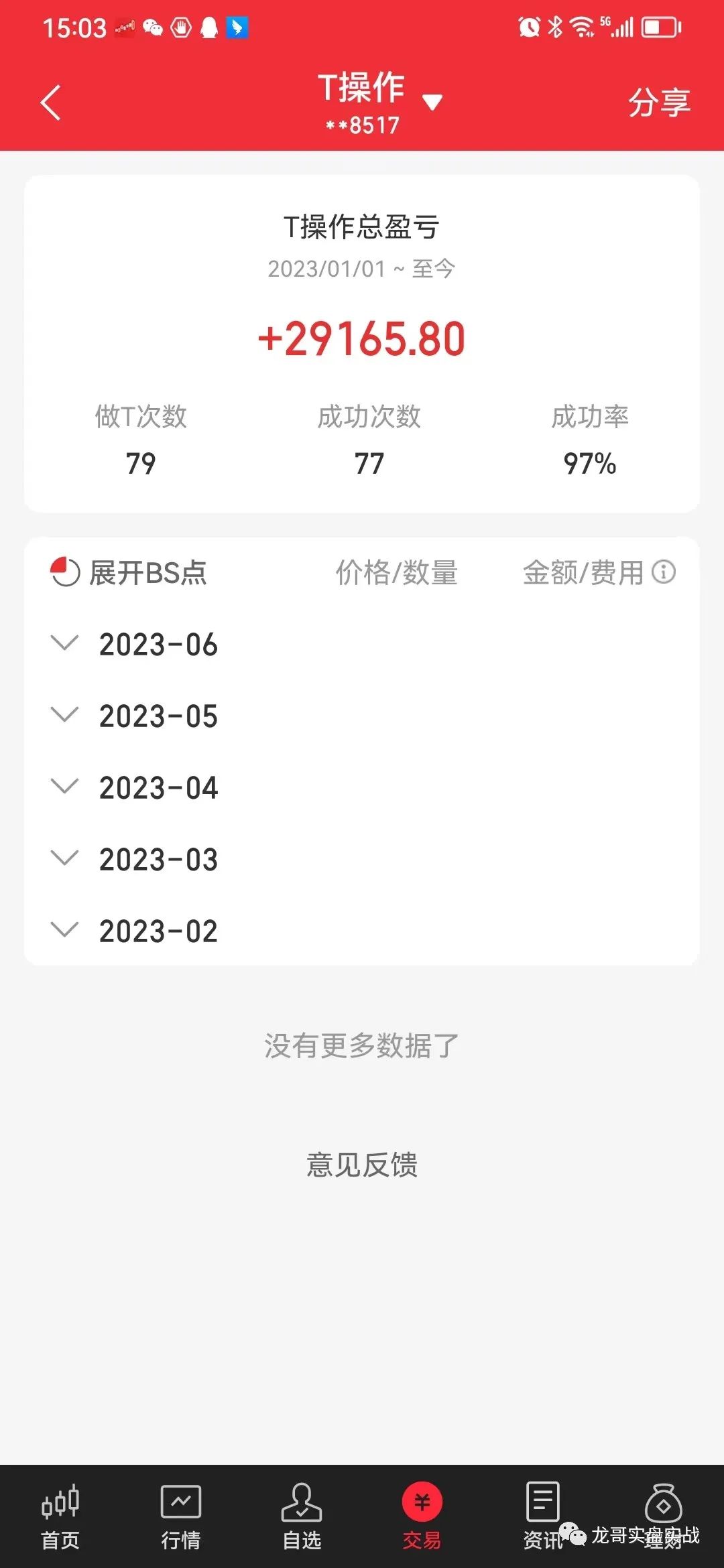Toggle 展开BS点 to show BS points
Image resolution: width=724 pixels, height=1568 pixels.
point(147,573)
